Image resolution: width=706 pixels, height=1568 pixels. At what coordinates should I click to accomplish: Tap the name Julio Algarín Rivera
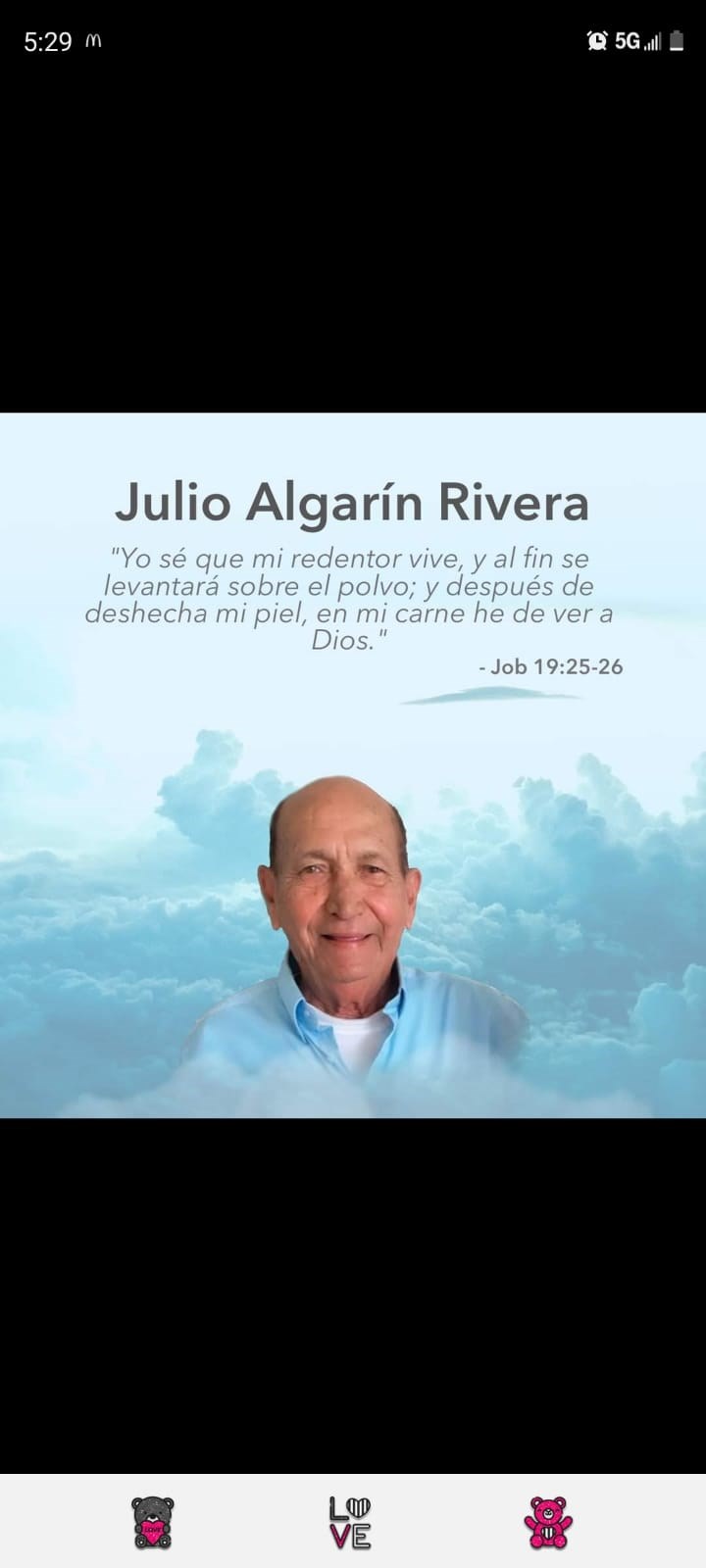[x=353, y=503]
